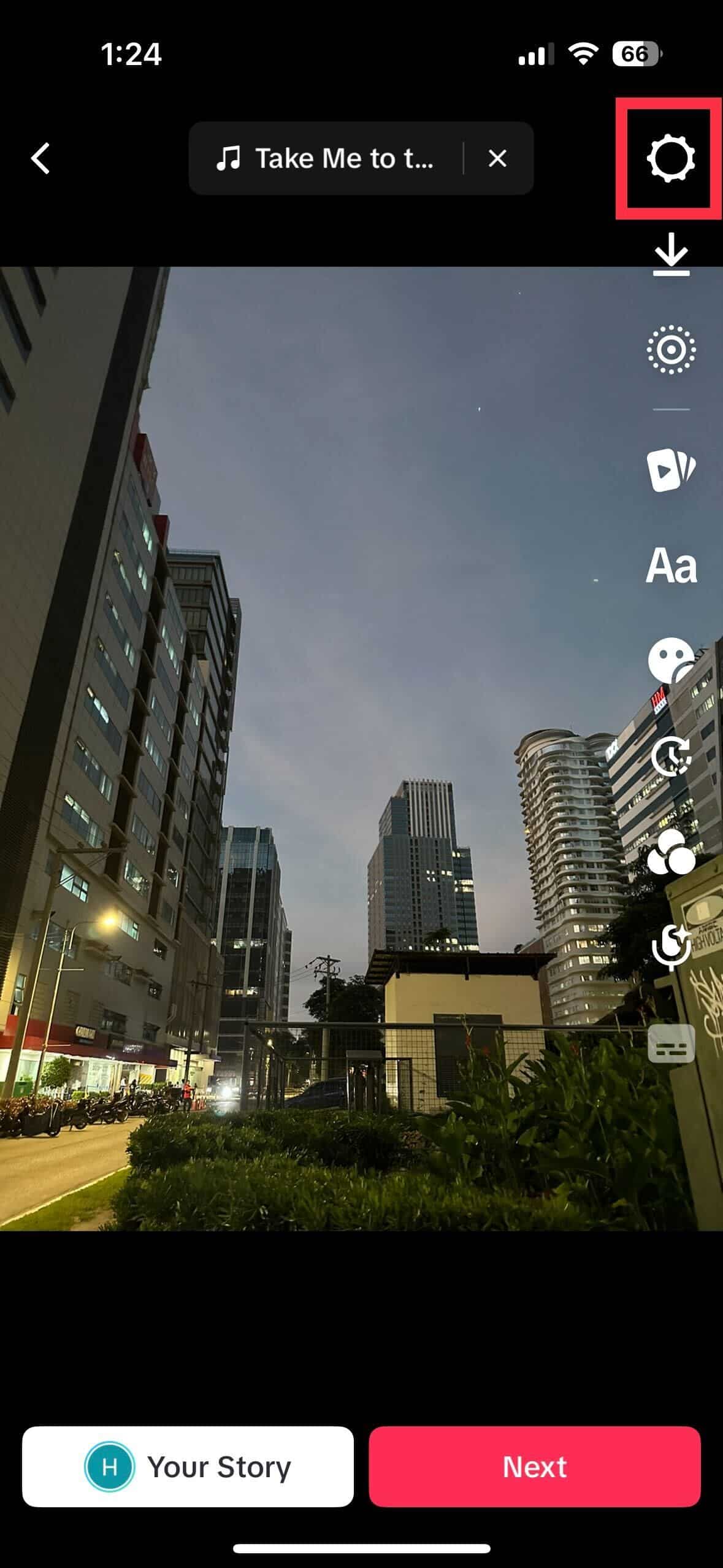723x1568 pixels.
Task: Open the dotted circle privacy option
Action: tap(671, 350)
